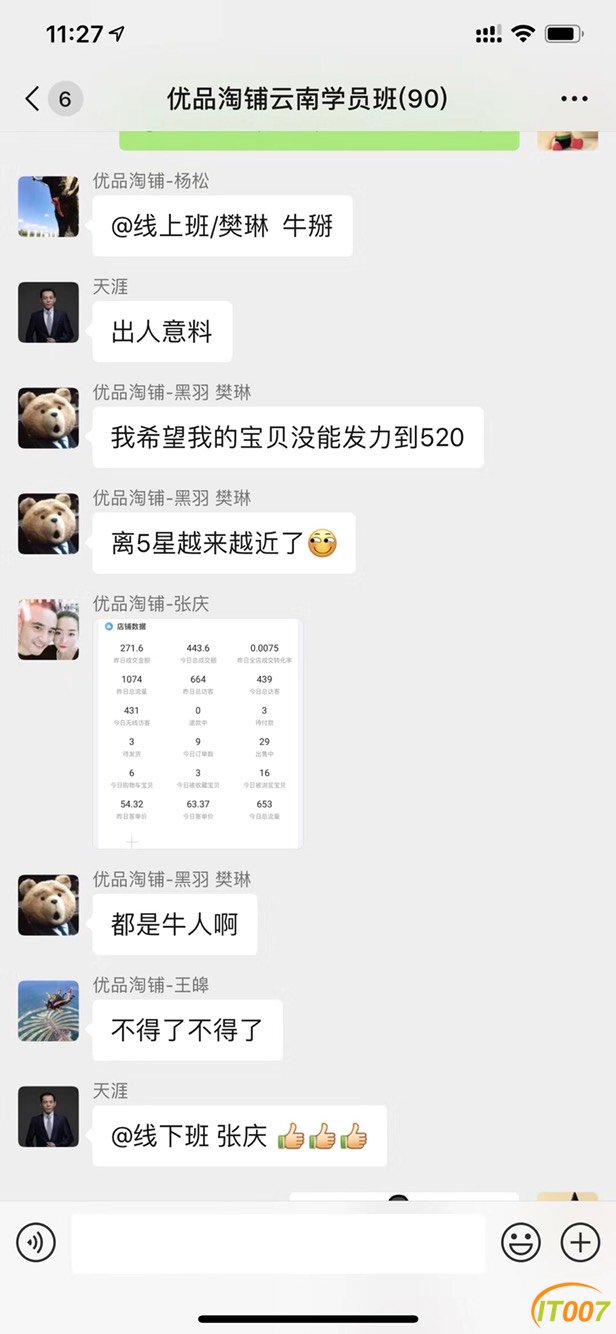Focus the message text field

click(x=278, y=1243)
